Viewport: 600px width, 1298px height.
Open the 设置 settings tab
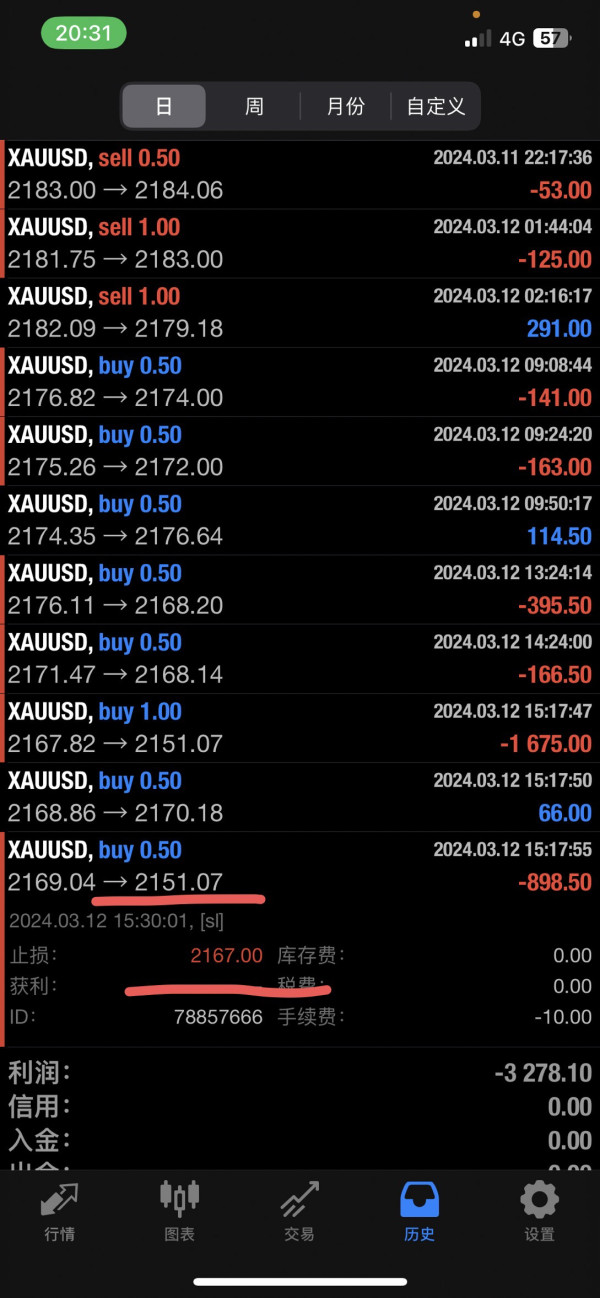[539, 1210]
